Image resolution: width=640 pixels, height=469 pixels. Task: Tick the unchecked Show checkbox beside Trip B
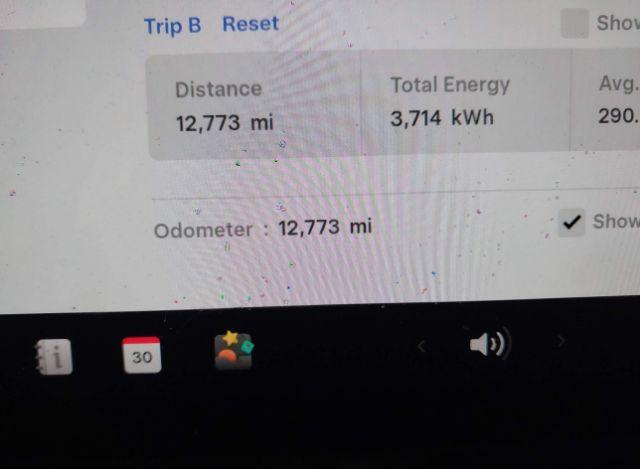(x=574, y=22)
